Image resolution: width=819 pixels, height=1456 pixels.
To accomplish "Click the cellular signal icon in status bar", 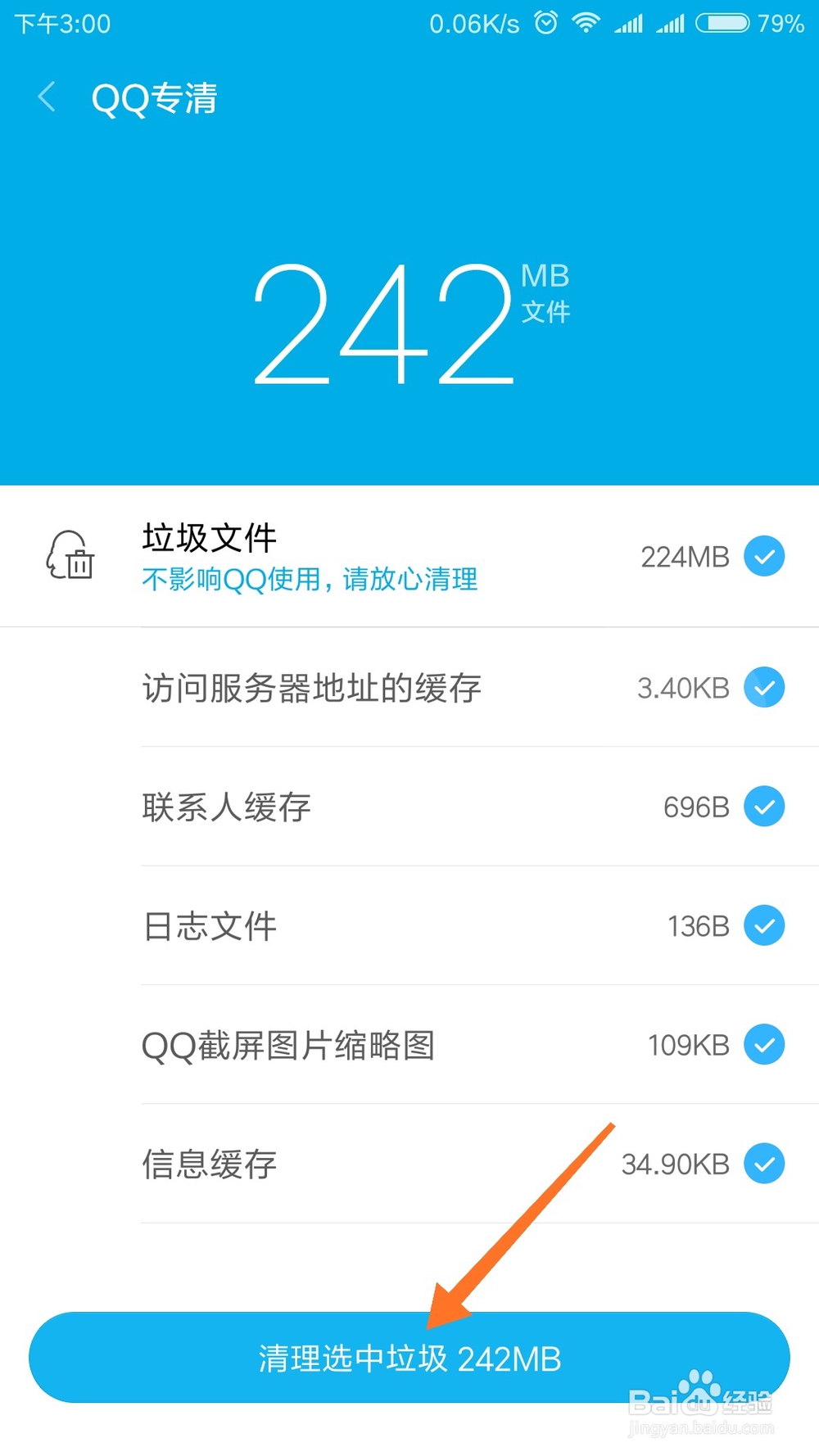I will click(629, 23).
